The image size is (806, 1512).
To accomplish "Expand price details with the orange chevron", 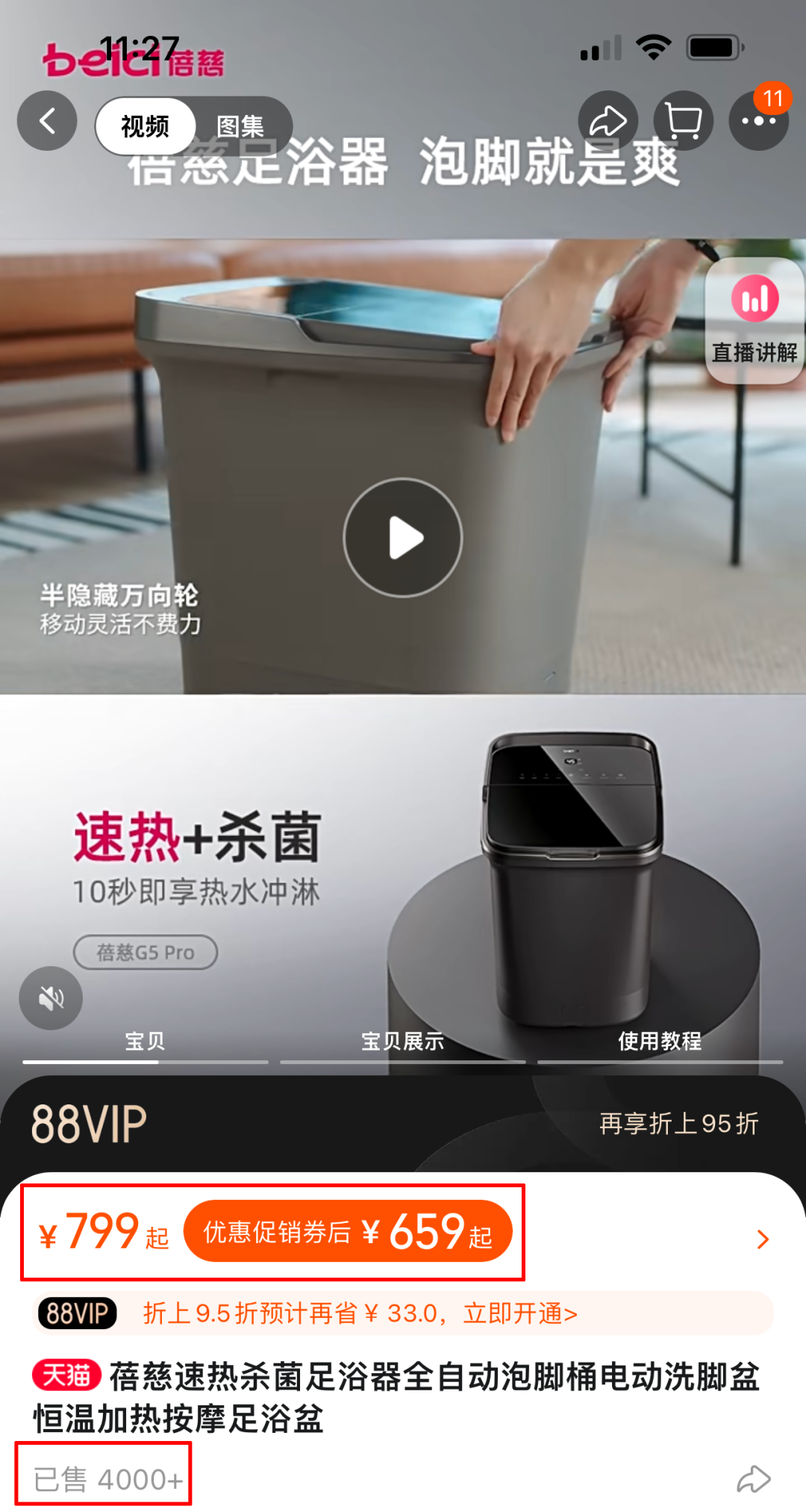I will point(762,1239).
